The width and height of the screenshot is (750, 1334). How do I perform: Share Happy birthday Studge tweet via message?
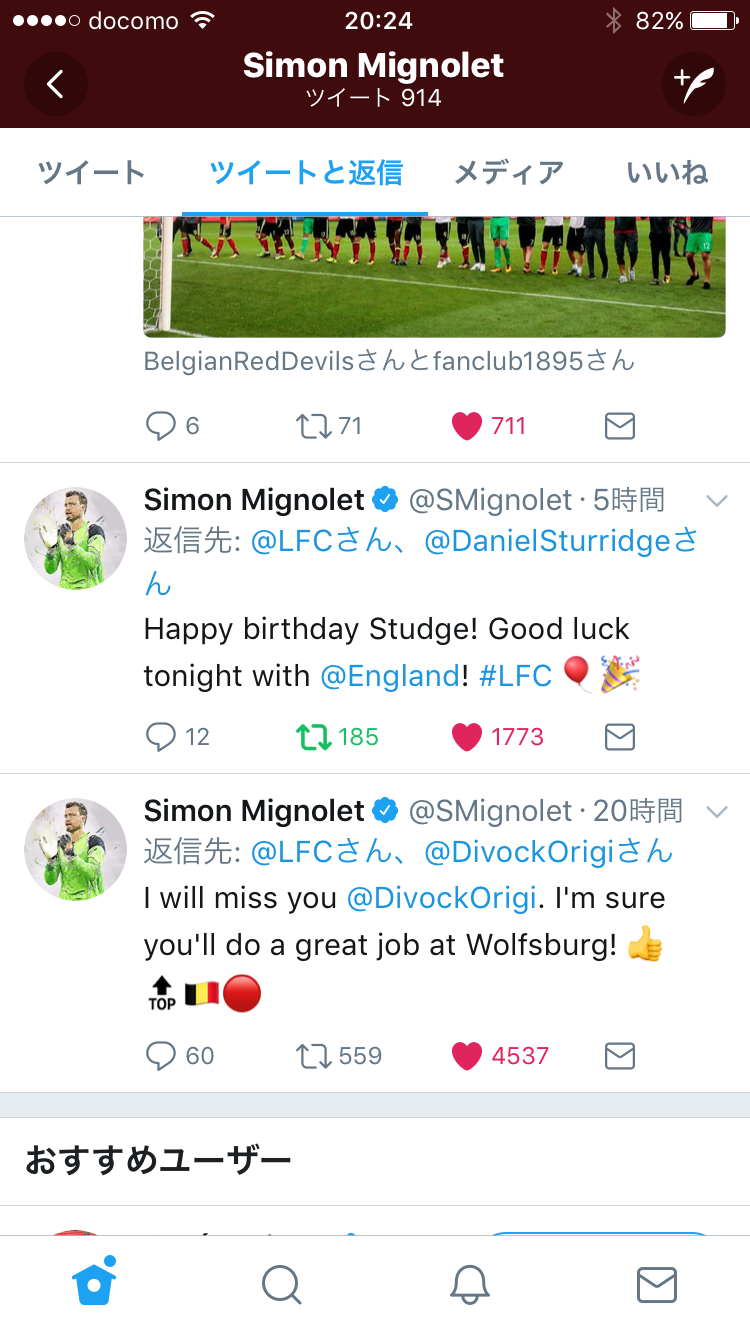click(620, 737)
